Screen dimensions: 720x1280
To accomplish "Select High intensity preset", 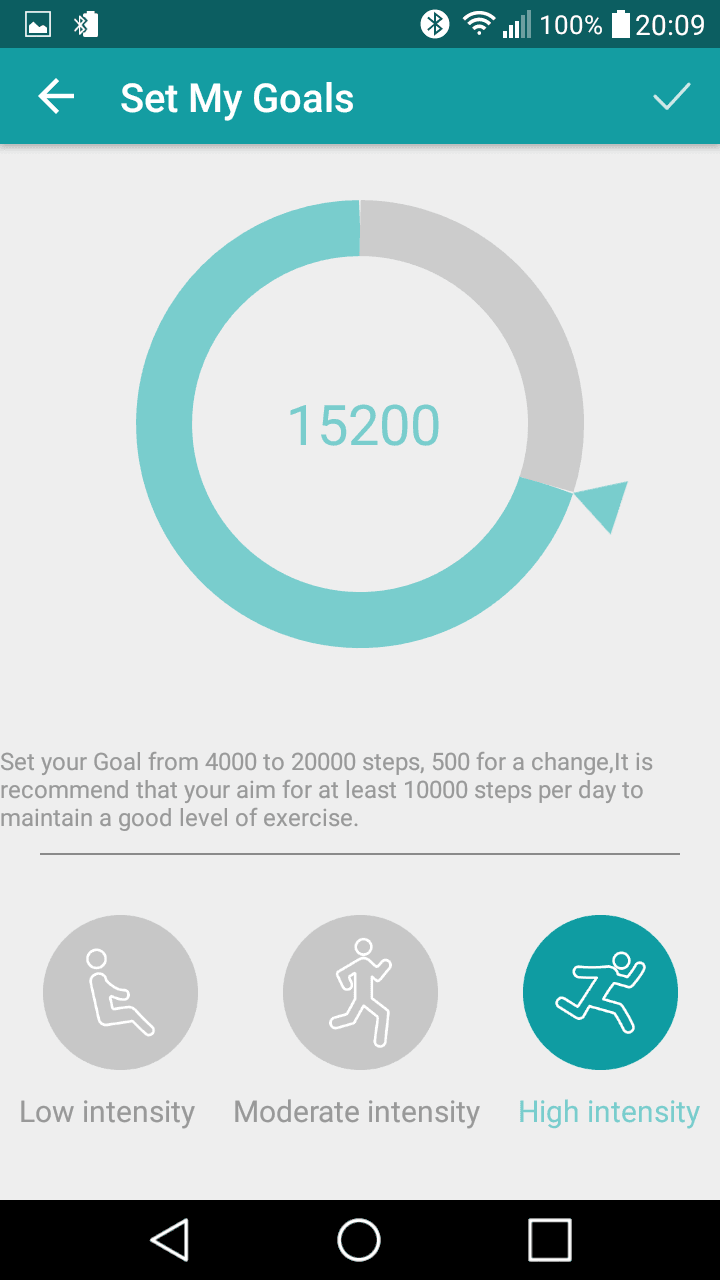I will pyautogui.click(x=600, y=993).
